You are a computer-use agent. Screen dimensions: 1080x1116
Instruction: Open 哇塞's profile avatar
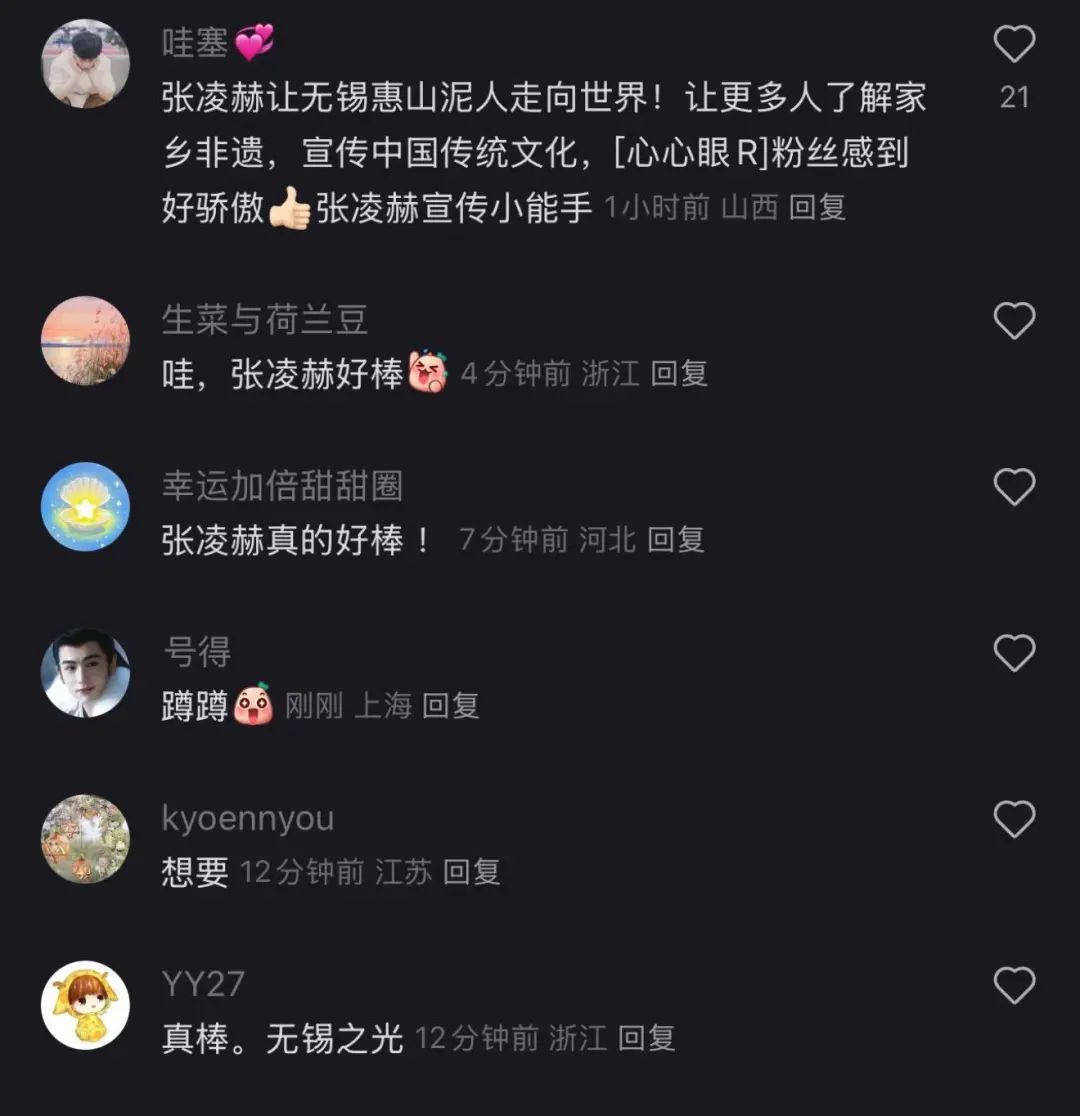(85, 64)
